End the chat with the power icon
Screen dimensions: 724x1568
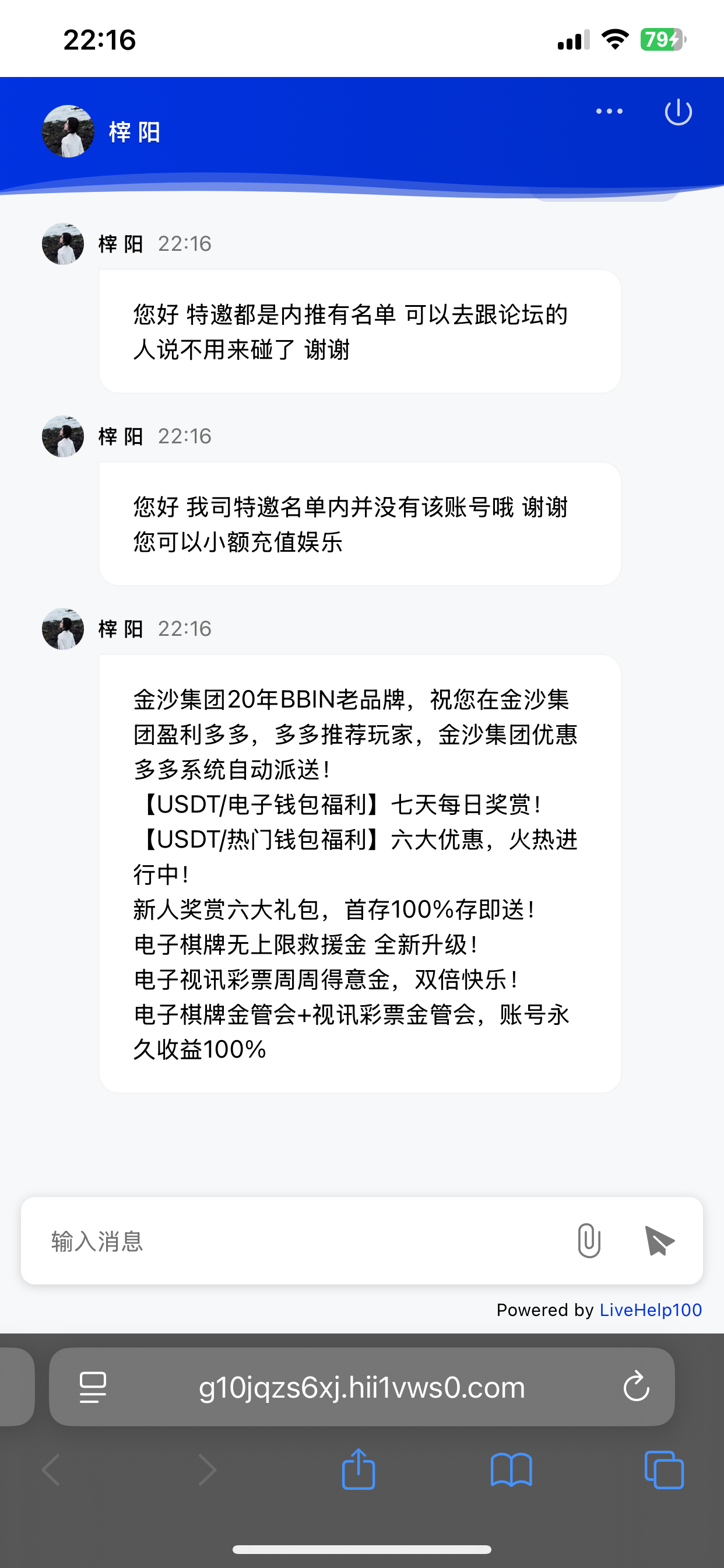click(x=678, y=112)
